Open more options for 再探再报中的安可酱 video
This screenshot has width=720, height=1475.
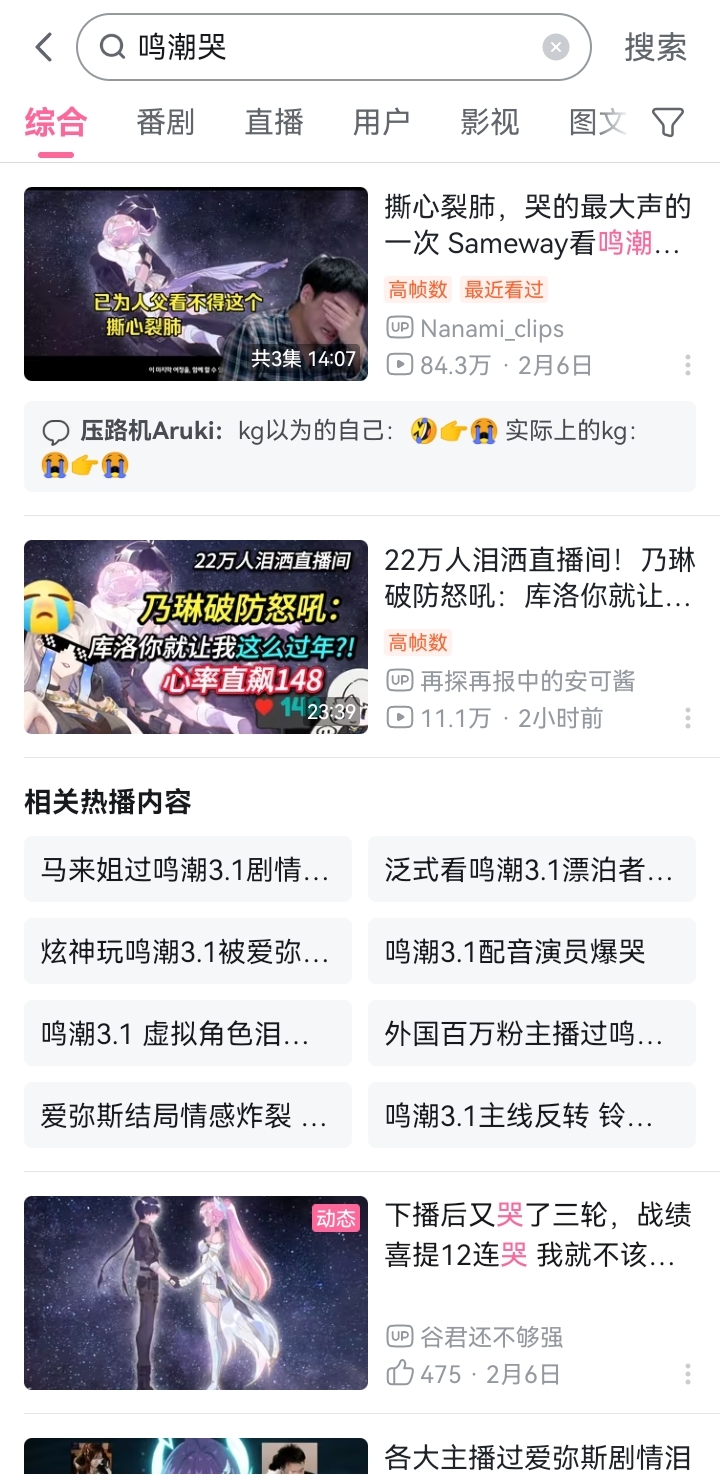pos(688,718)
